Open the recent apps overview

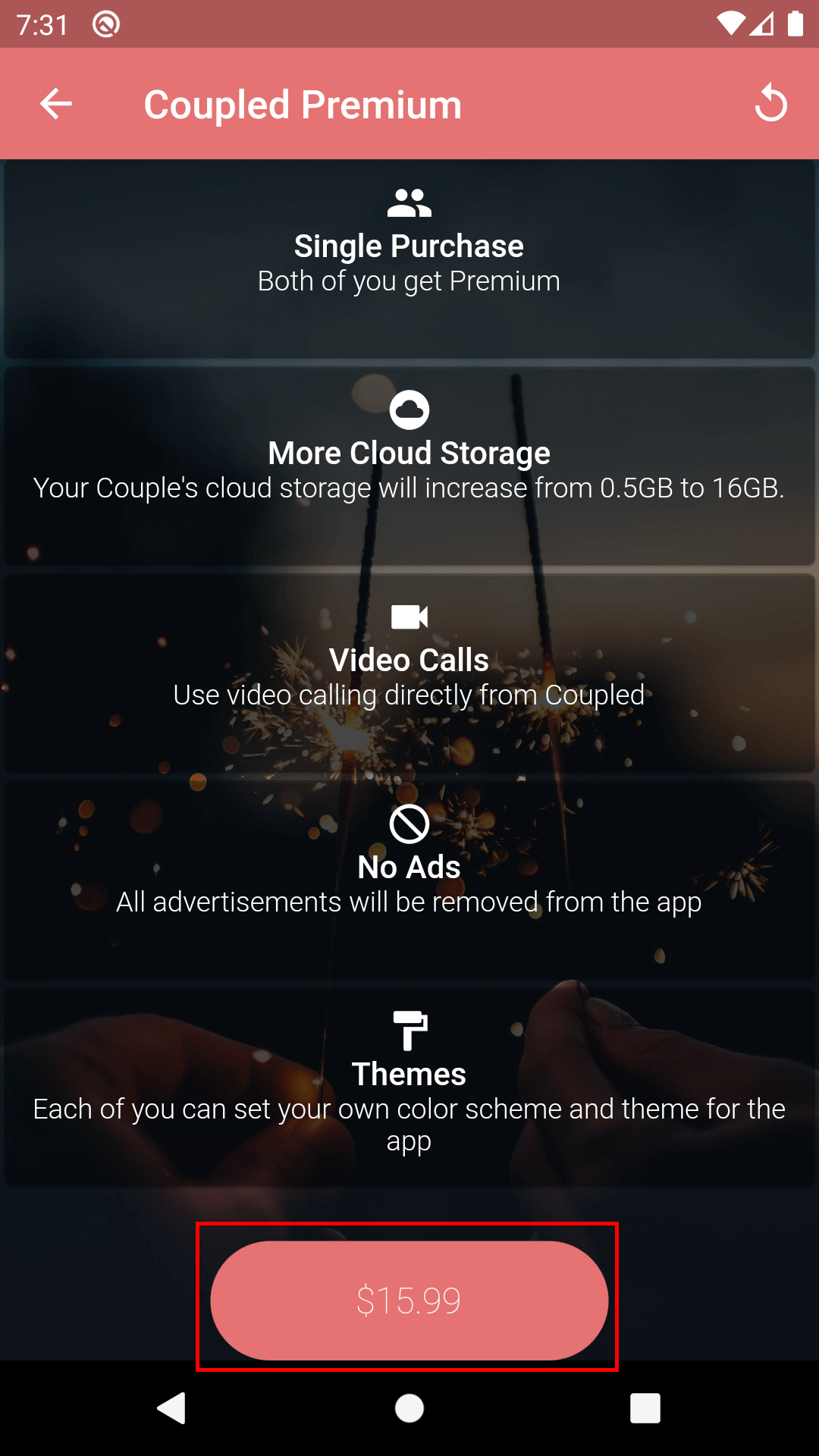click(645, 1409)
